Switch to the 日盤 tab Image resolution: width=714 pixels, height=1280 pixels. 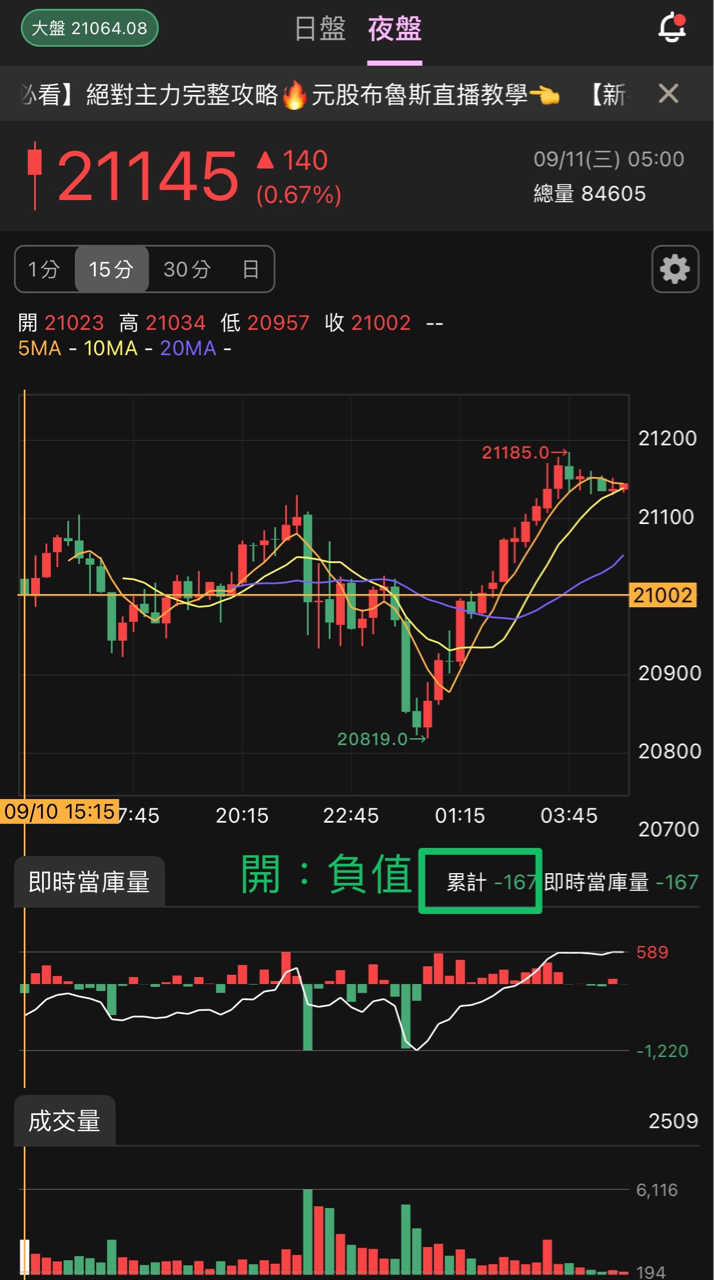(x=320, y=29)
